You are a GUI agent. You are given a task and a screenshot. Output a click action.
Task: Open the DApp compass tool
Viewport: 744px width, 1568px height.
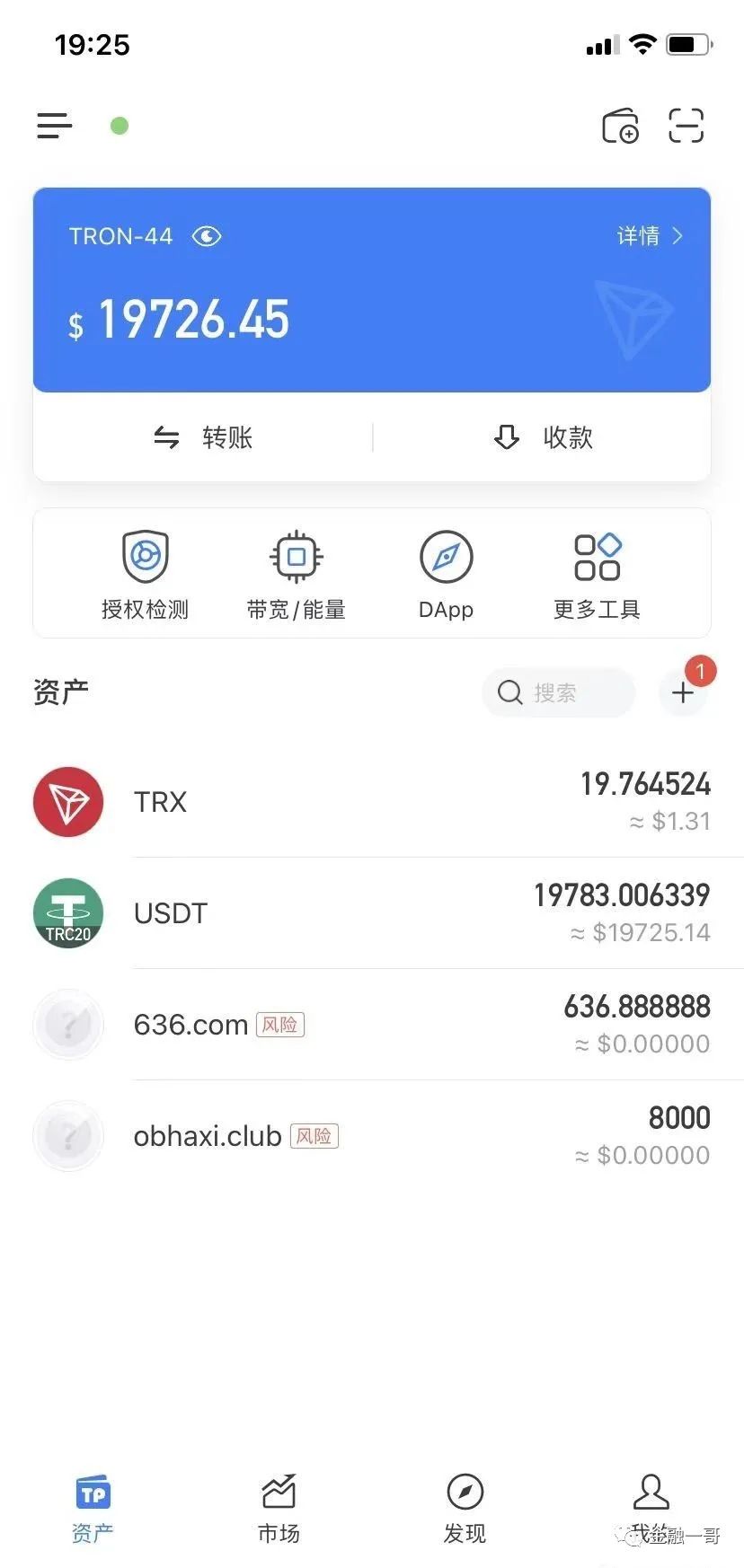(x=446, y=572)
